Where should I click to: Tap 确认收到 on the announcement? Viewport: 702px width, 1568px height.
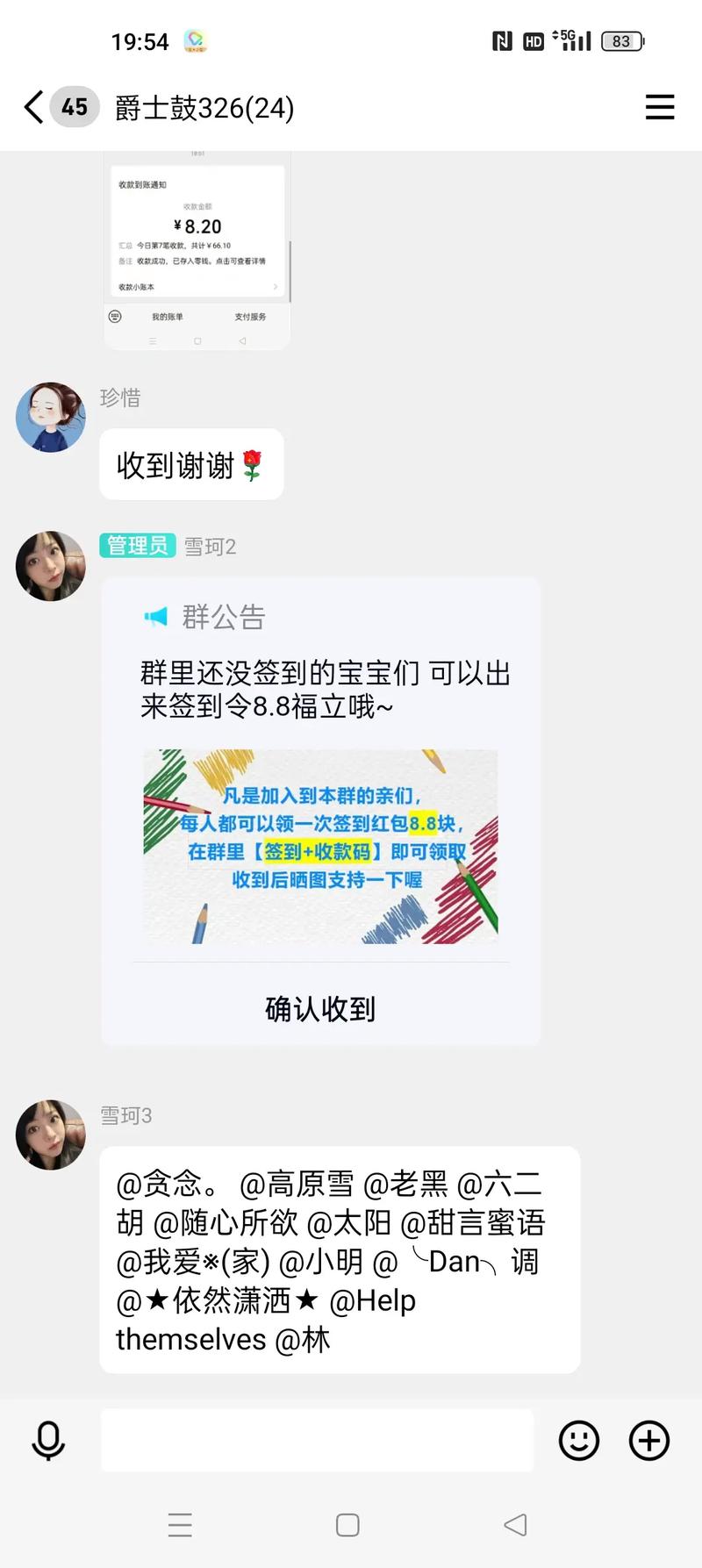320,1009
